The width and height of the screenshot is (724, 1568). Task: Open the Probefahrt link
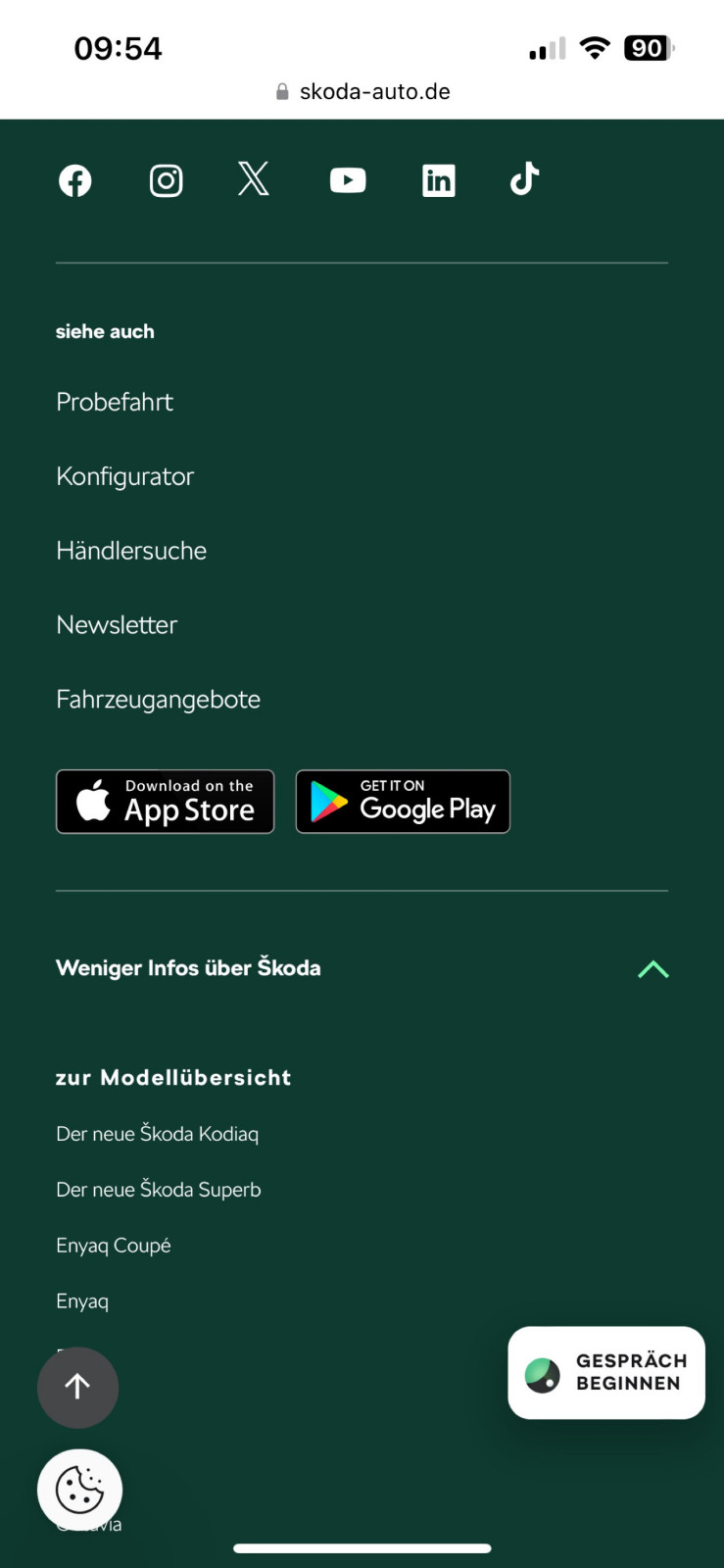[x=115, y=402]
